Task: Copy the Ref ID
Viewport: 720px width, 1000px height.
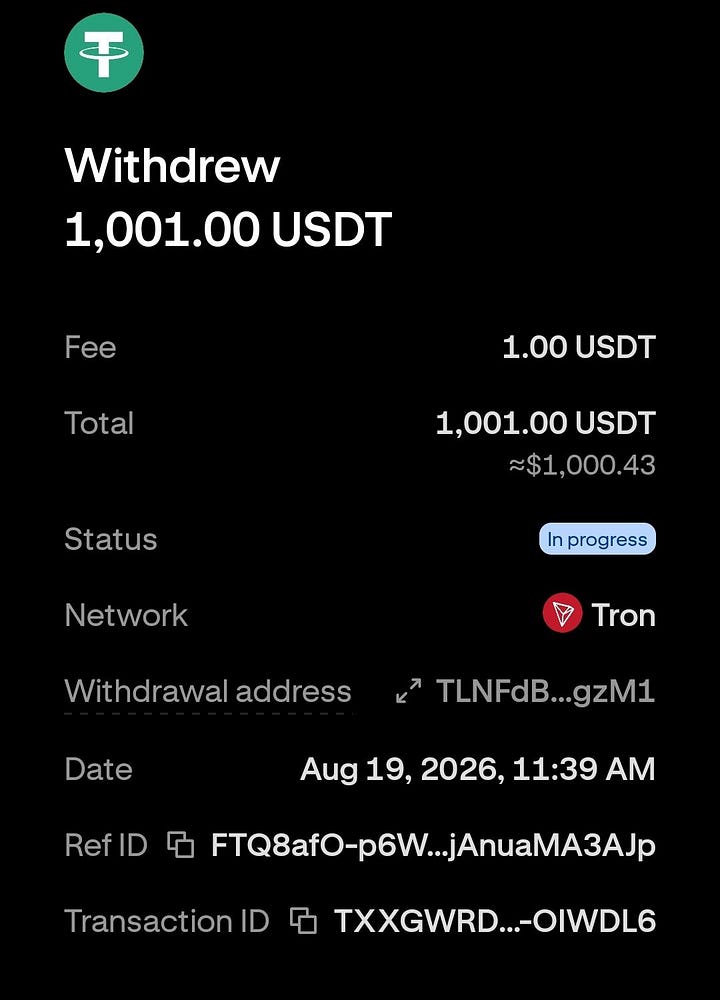Action: click(x=180, y=845)
